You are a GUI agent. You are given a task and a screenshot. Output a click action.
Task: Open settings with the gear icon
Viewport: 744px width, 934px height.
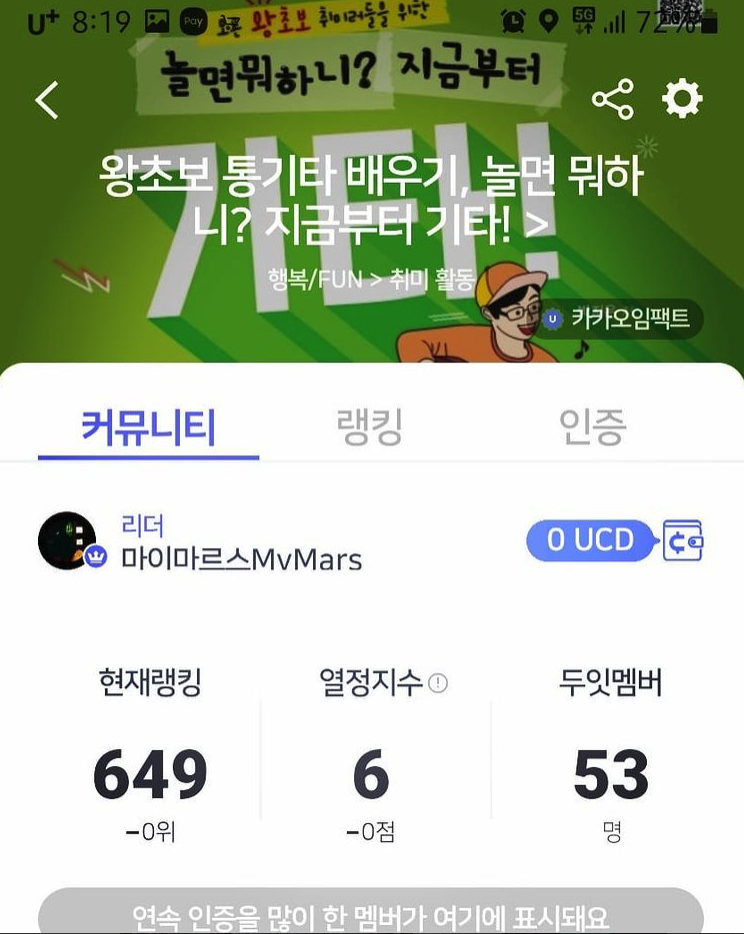(683, 98)
